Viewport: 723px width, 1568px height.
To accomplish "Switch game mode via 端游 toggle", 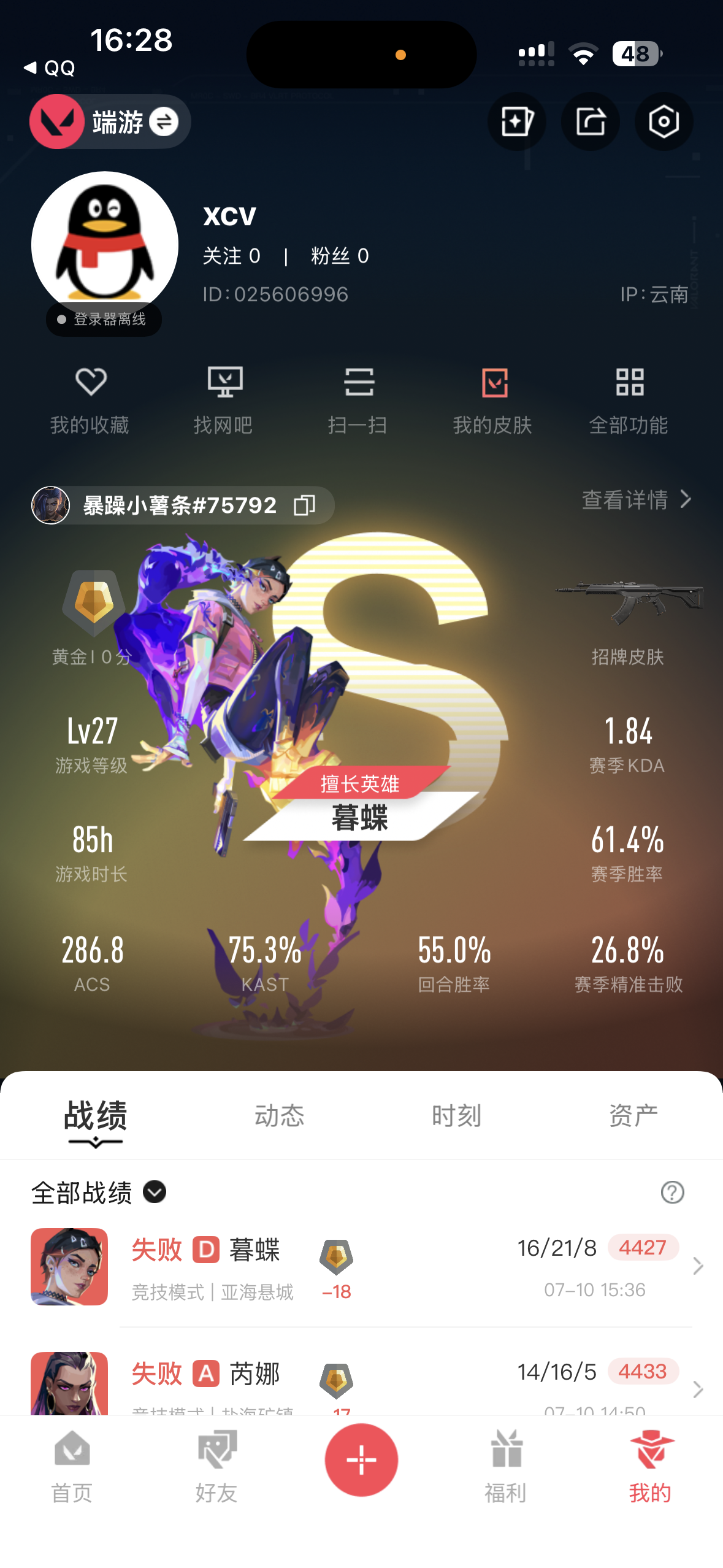I will (x=163, y=121).
